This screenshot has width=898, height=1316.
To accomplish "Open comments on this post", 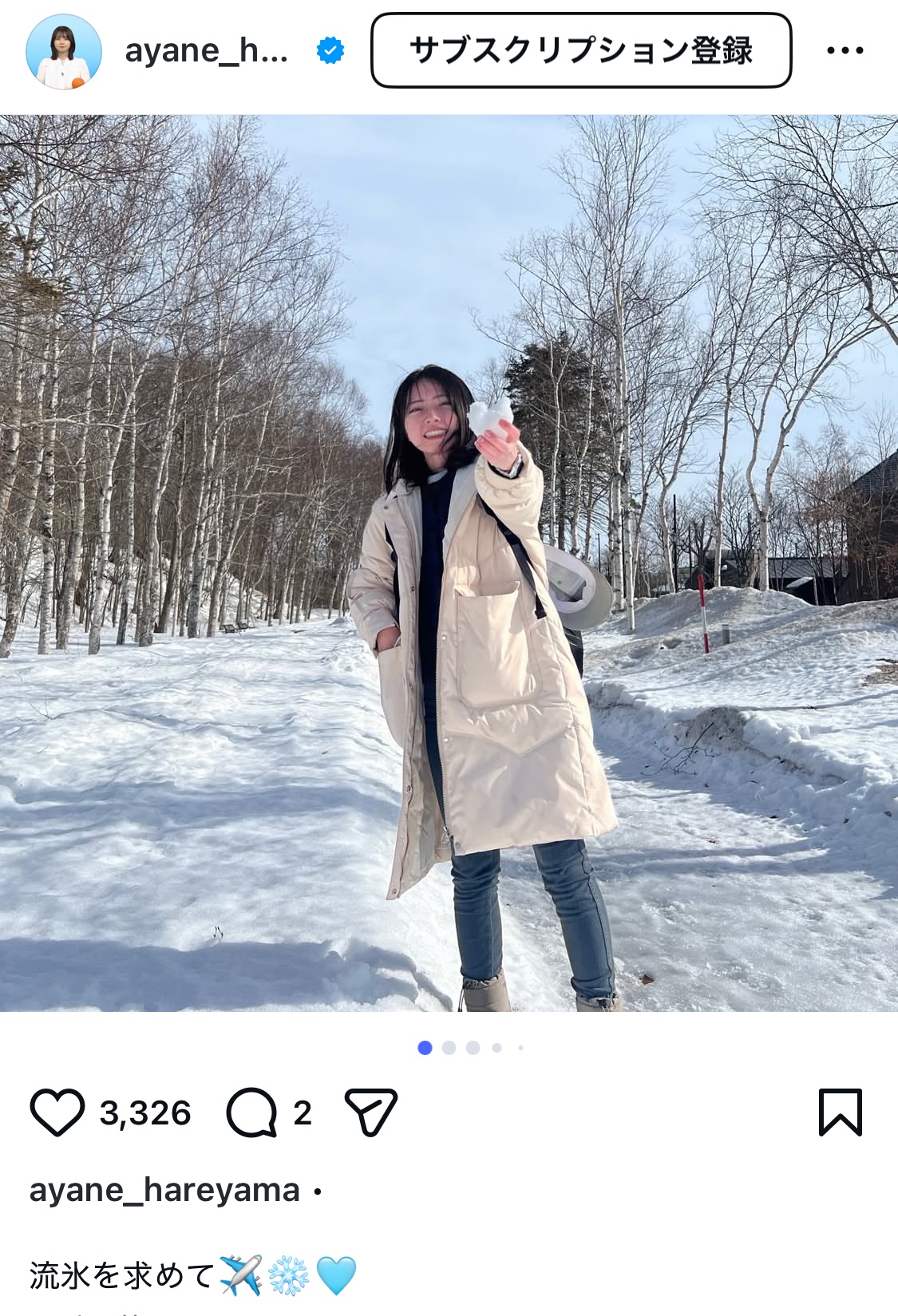I will pos(251,1112).
